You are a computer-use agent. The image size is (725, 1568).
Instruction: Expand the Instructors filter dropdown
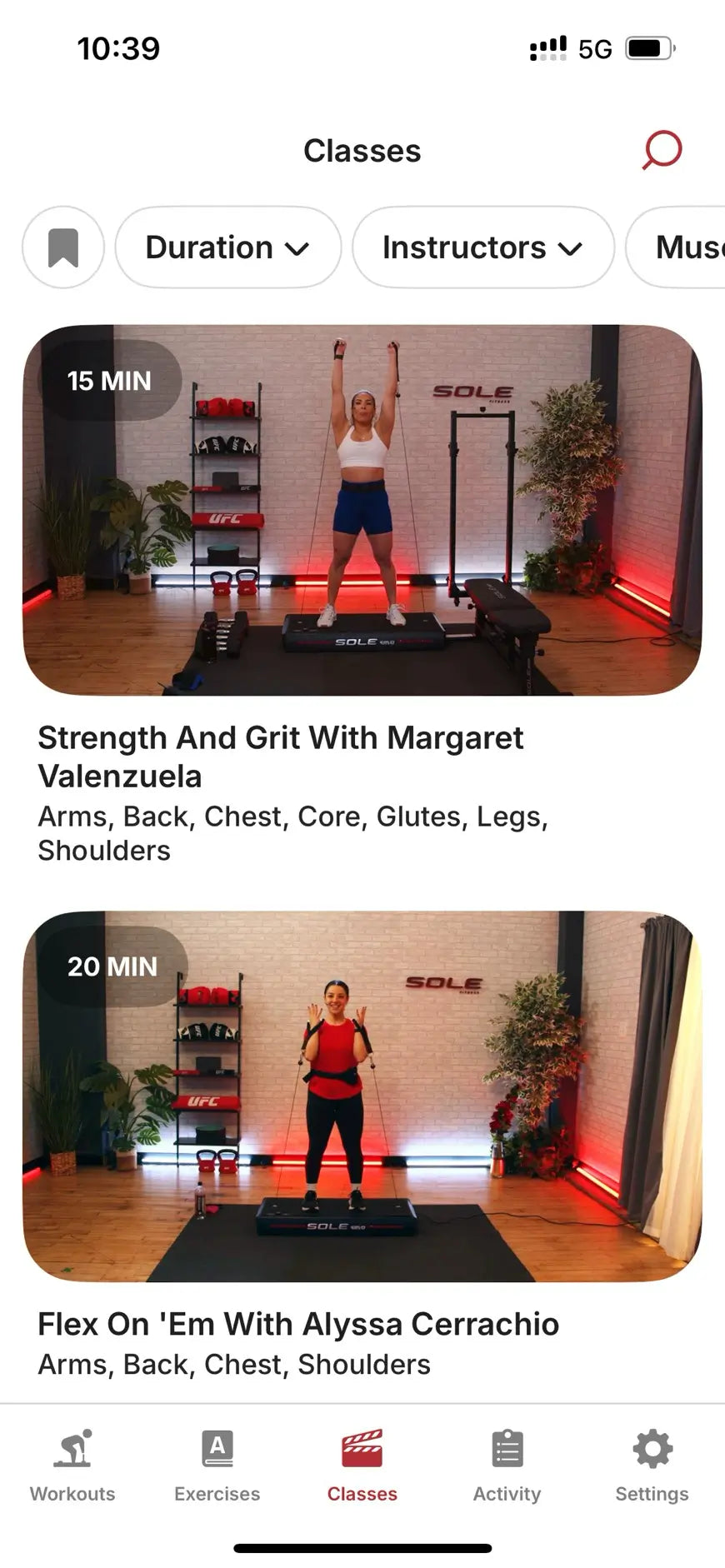(482, 247)
